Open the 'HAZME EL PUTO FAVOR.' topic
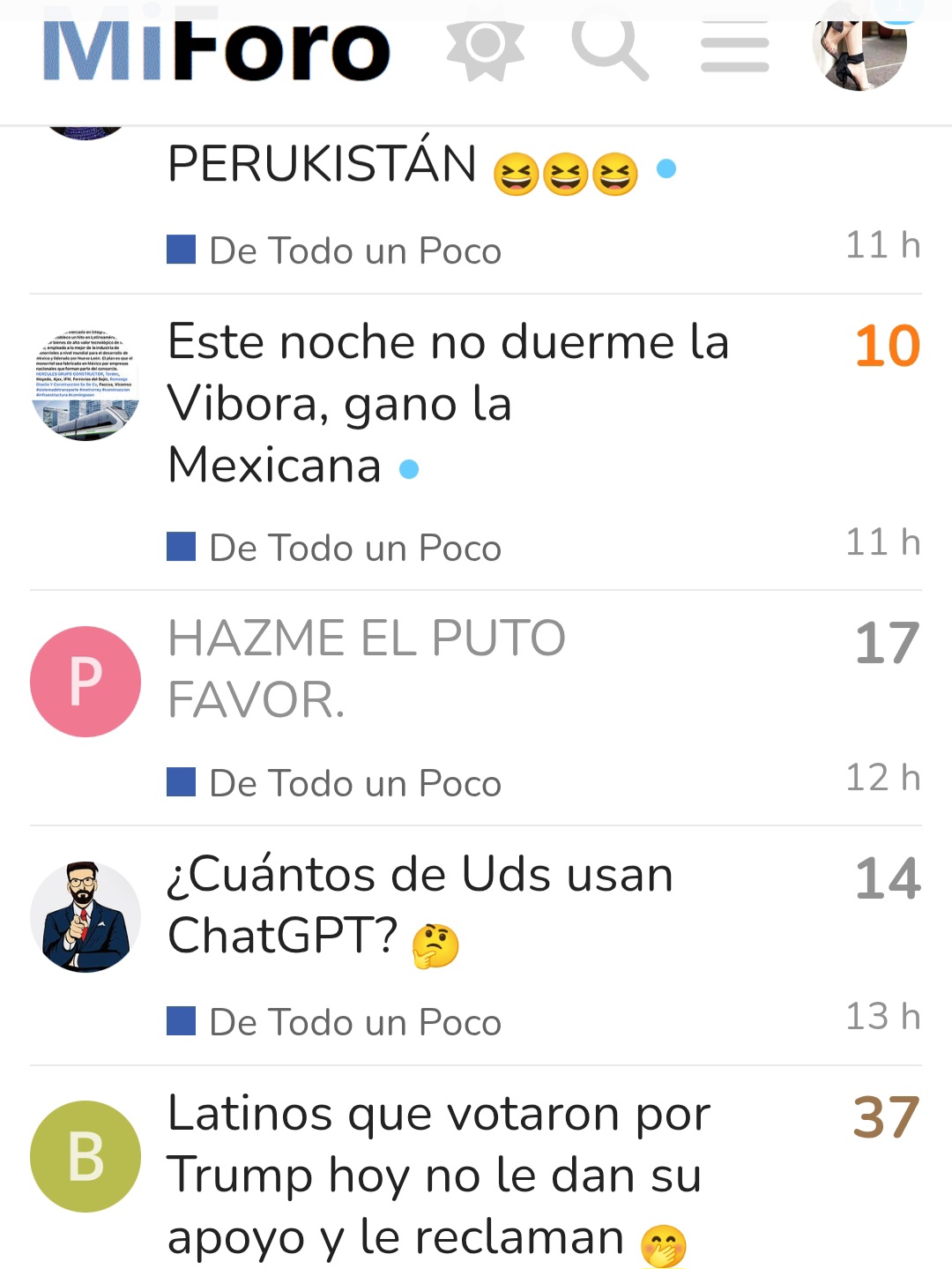This screenshot has width=952, height=1269. pyautogui.click(x=367, y=668)
